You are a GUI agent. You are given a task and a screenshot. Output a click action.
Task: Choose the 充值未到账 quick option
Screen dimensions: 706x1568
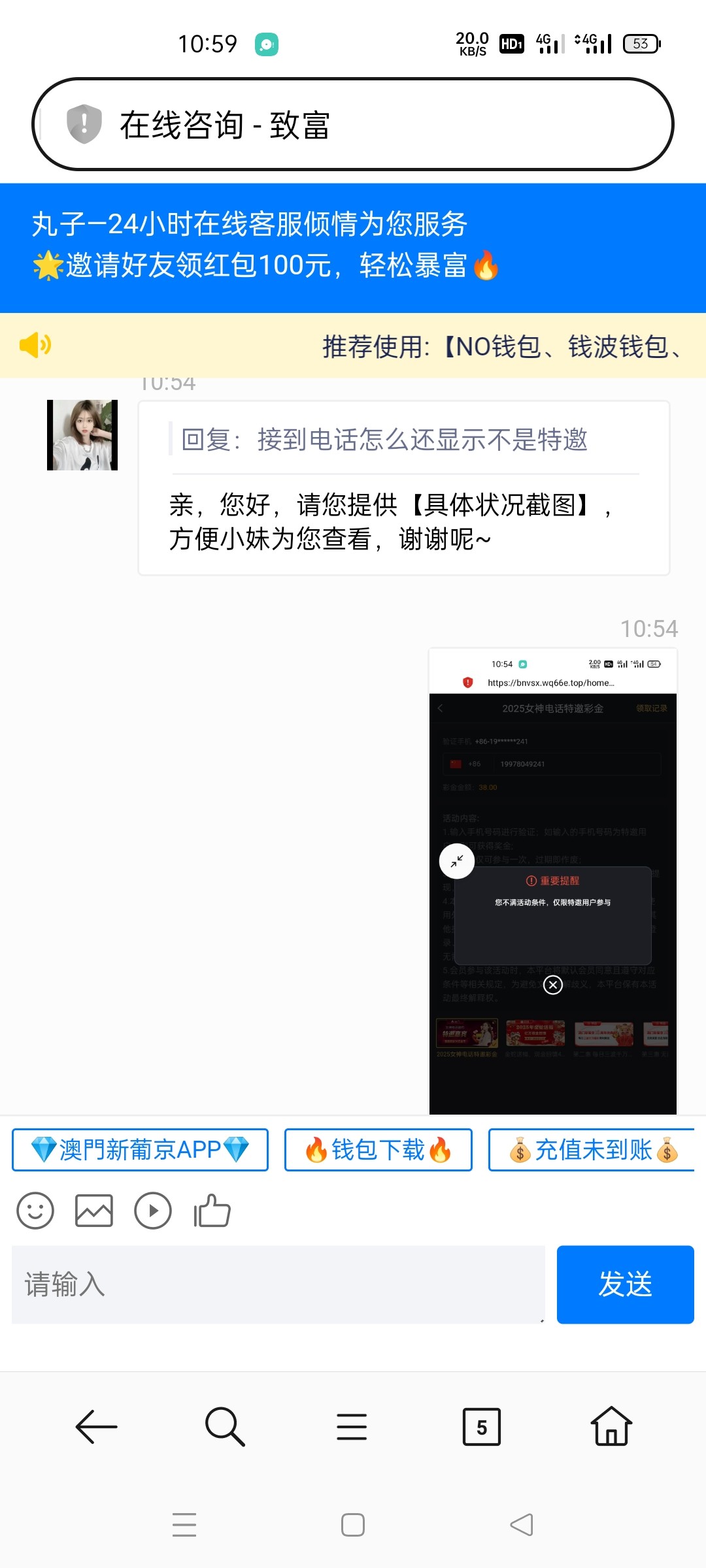pyautogui.click(x=592, y=1150)
